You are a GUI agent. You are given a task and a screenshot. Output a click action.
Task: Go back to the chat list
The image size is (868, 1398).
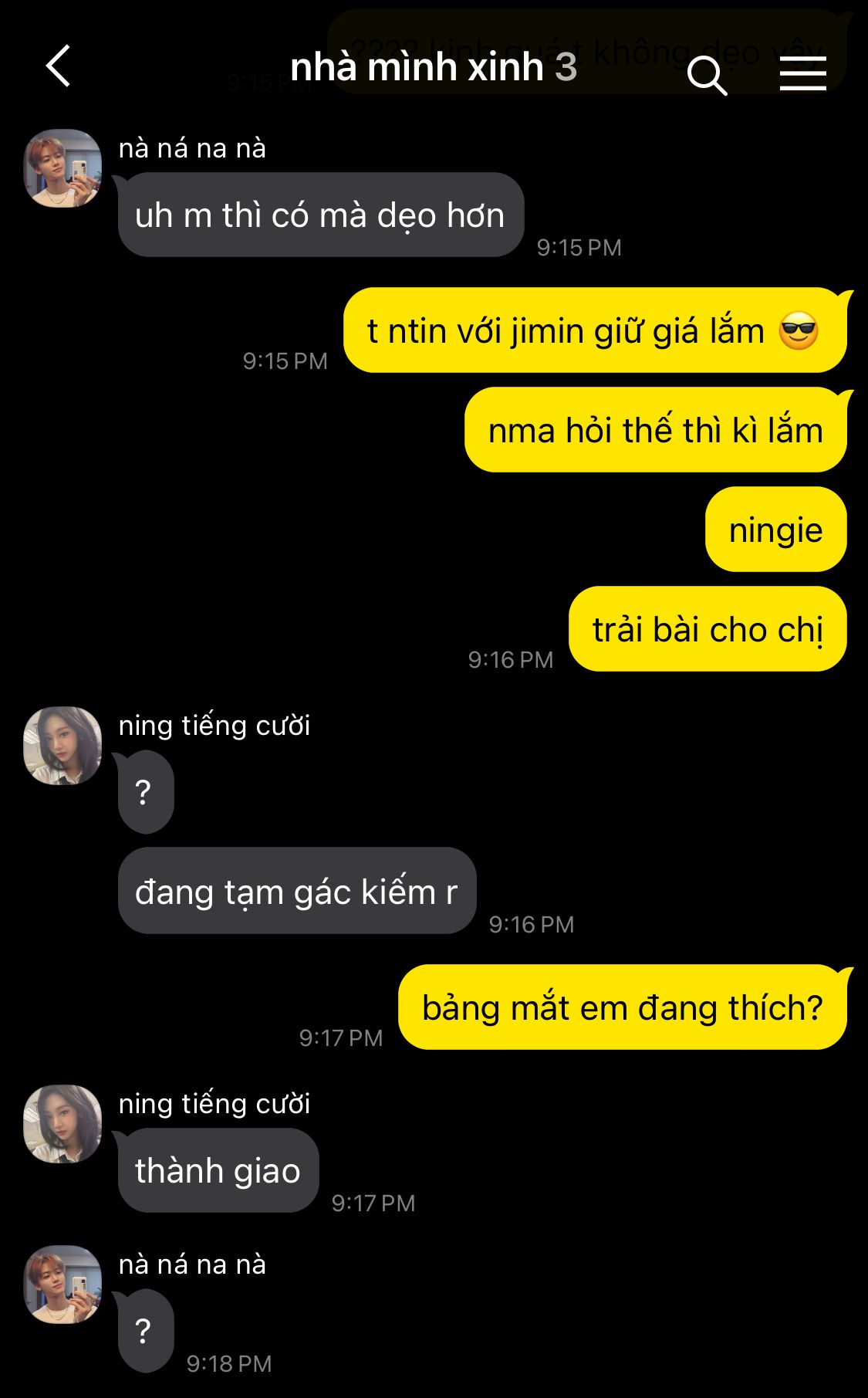pyautogui.click(x=59, y=66)
